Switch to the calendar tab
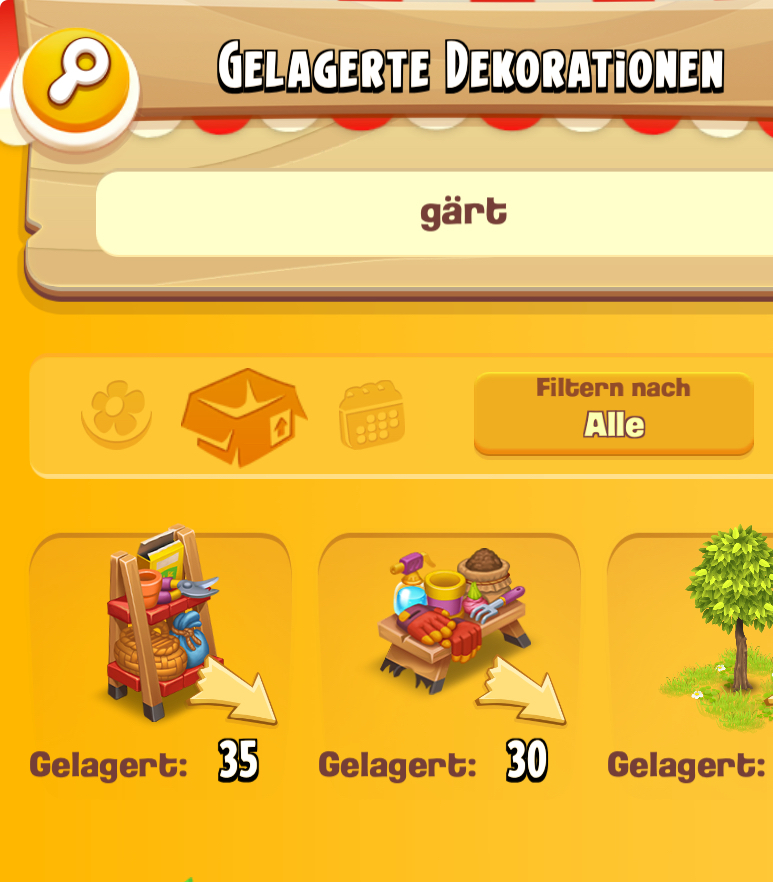The width and height of the screenshot is (773, 882). click(371, 414)
